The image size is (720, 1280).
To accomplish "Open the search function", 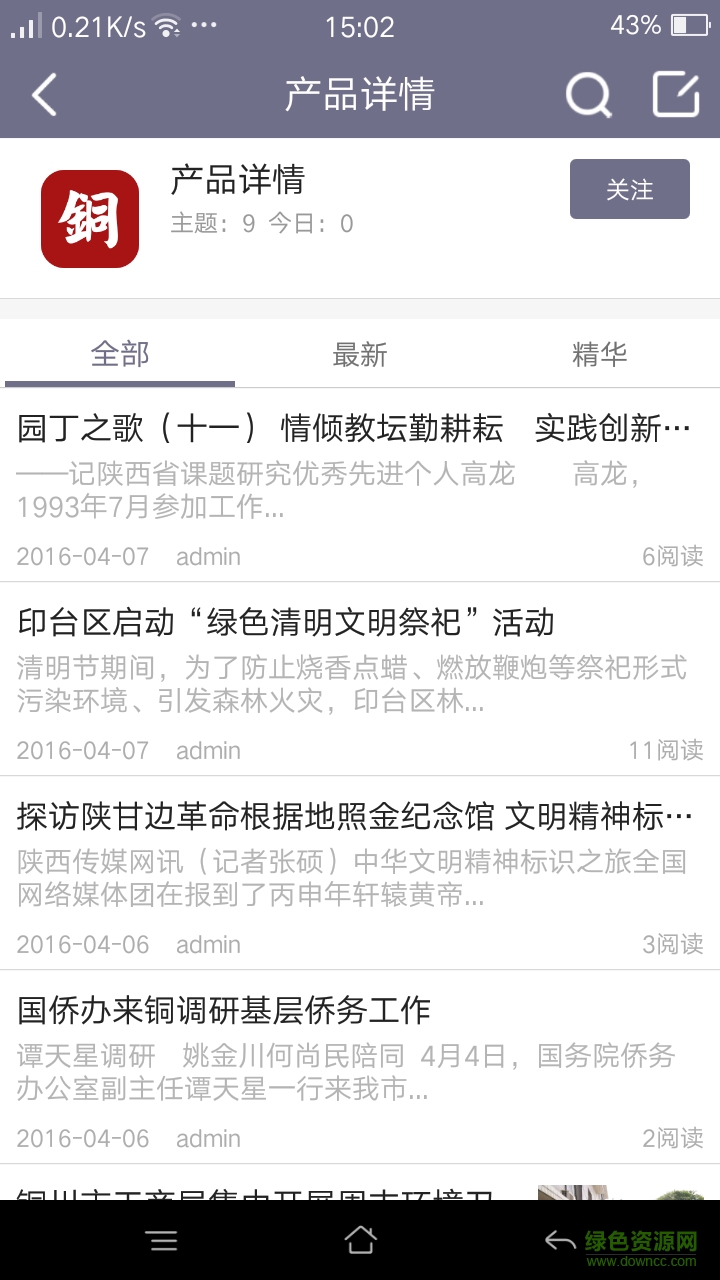I will (588, 95).
